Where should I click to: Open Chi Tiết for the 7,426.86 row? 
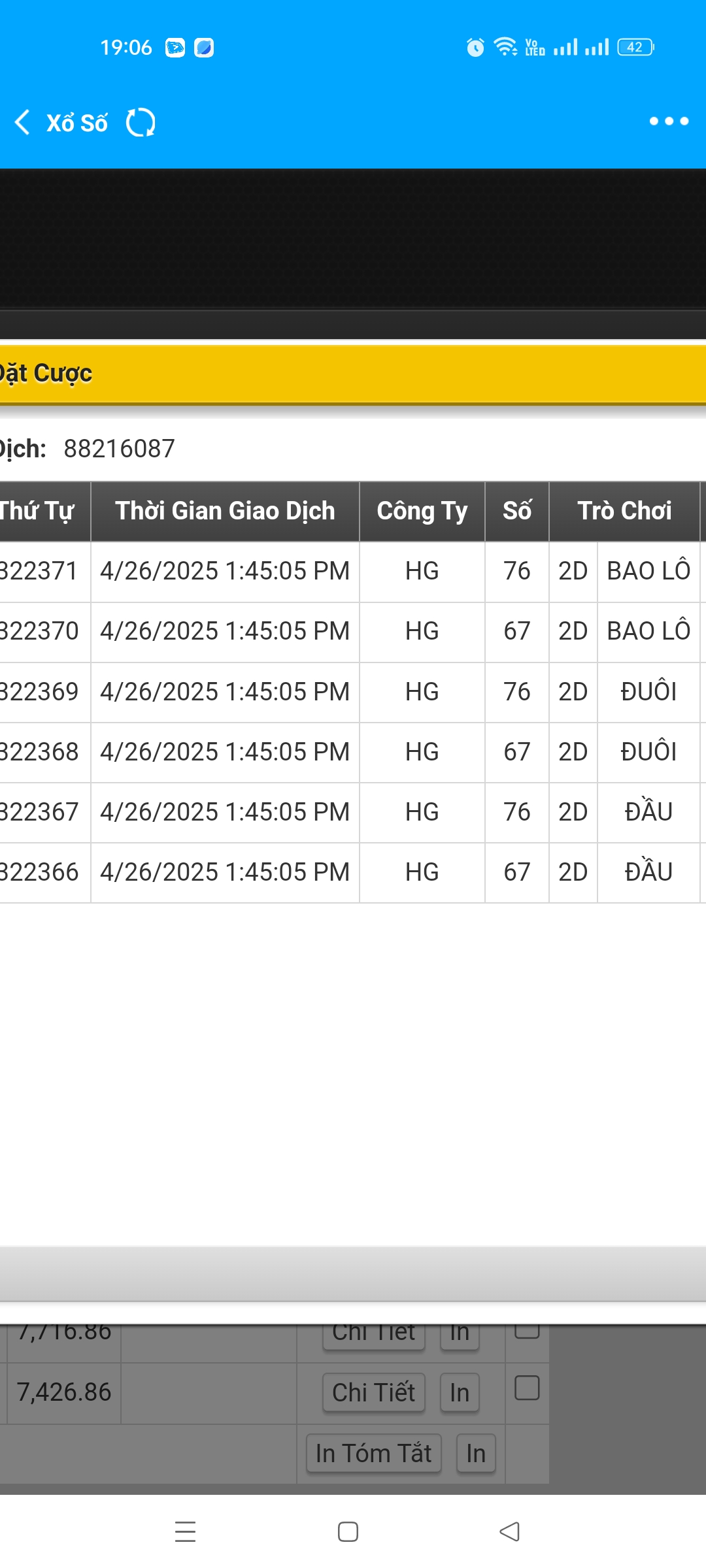click(374, 1392)
